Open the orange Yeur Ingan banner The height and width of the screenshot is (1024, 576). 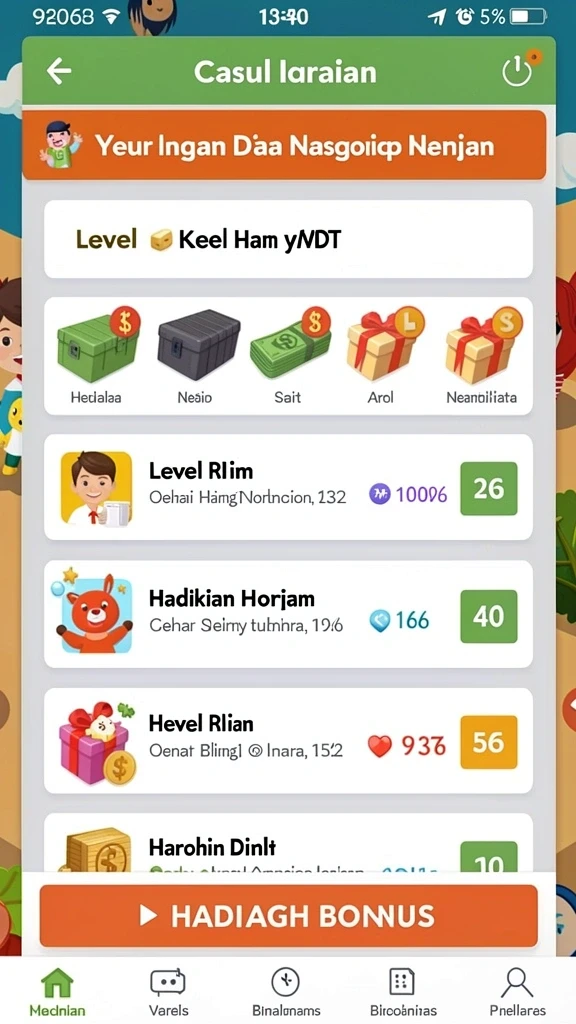pos(284,145)
